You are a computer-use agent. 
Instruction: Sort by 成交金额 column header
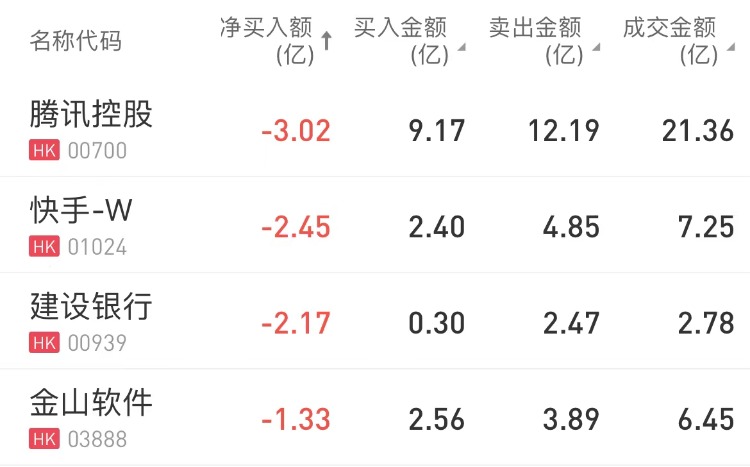click(677, 41)
